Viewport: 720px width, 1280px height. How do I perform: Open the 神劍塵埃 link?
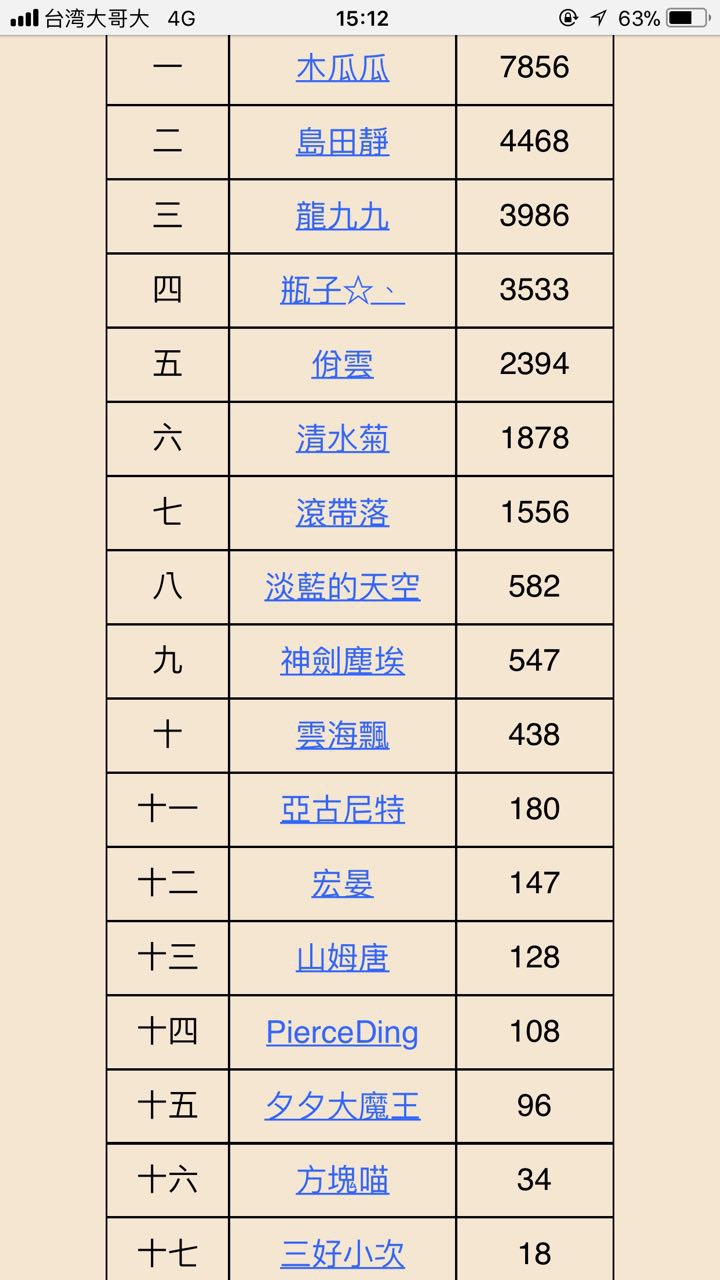click(342, 660)
